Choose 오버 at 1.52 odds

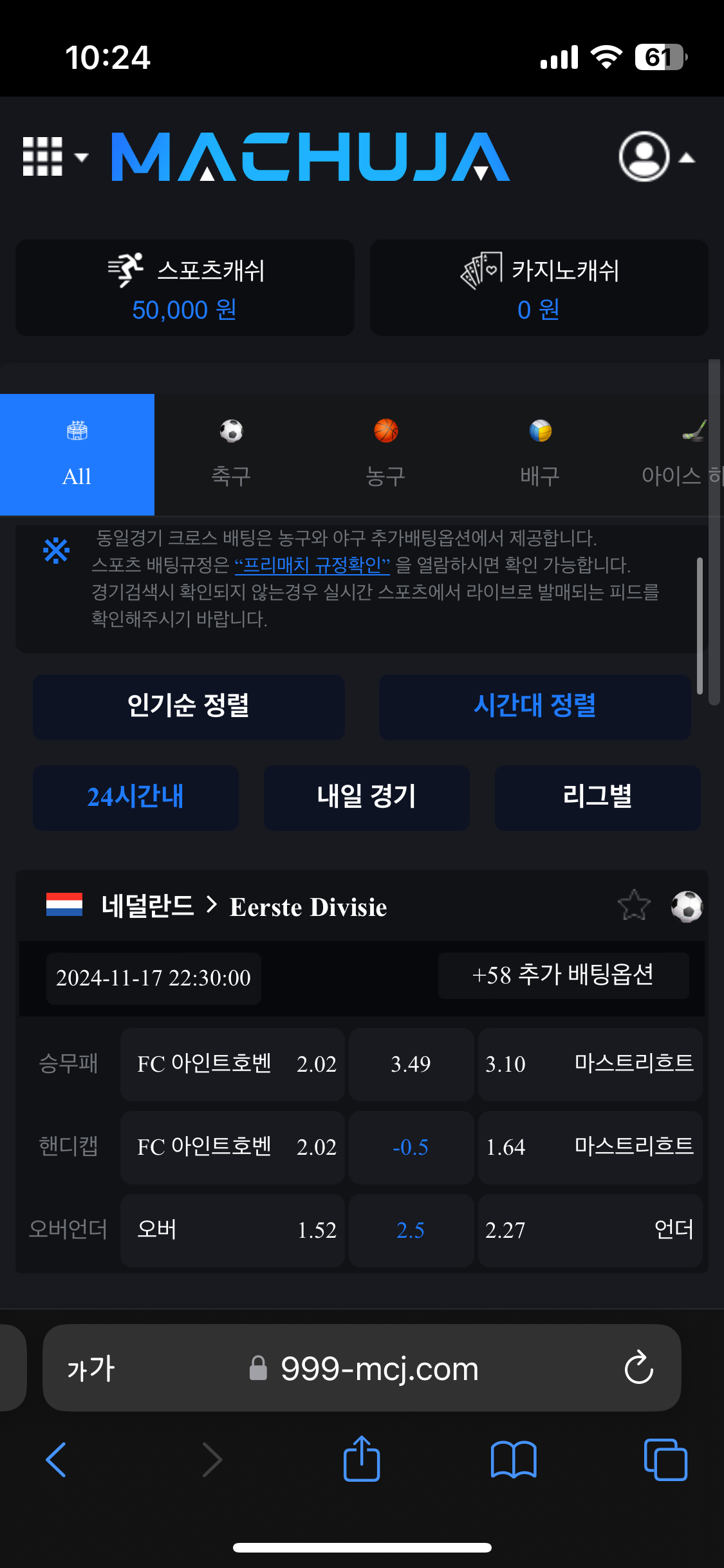tap(232, 1230)
